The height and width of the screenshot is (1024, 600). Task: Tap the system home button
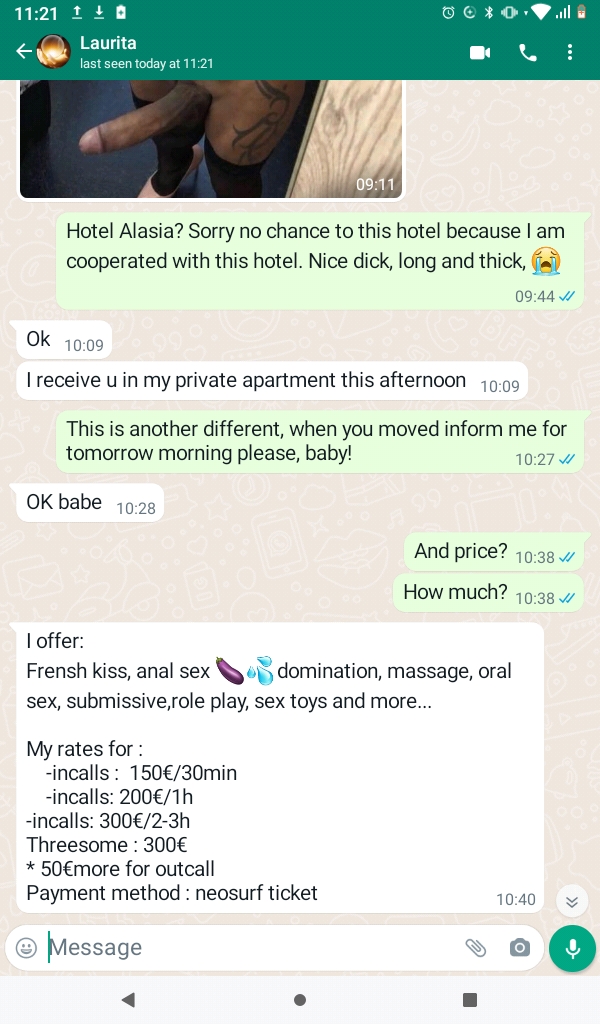pyautogui.click(x=300, y=1000)
